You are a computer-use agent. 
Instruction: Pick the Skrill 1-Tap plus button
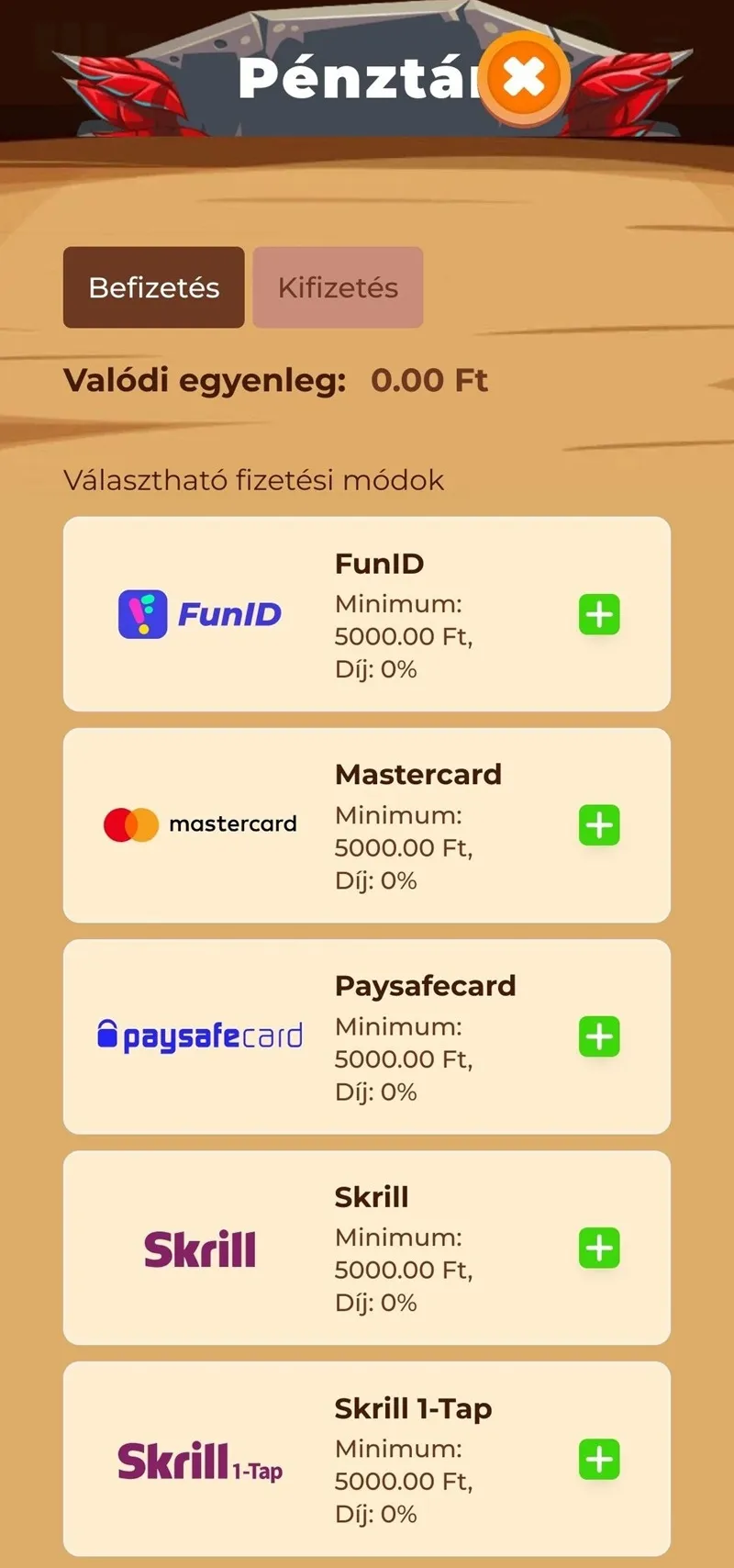pos(599,1459)
